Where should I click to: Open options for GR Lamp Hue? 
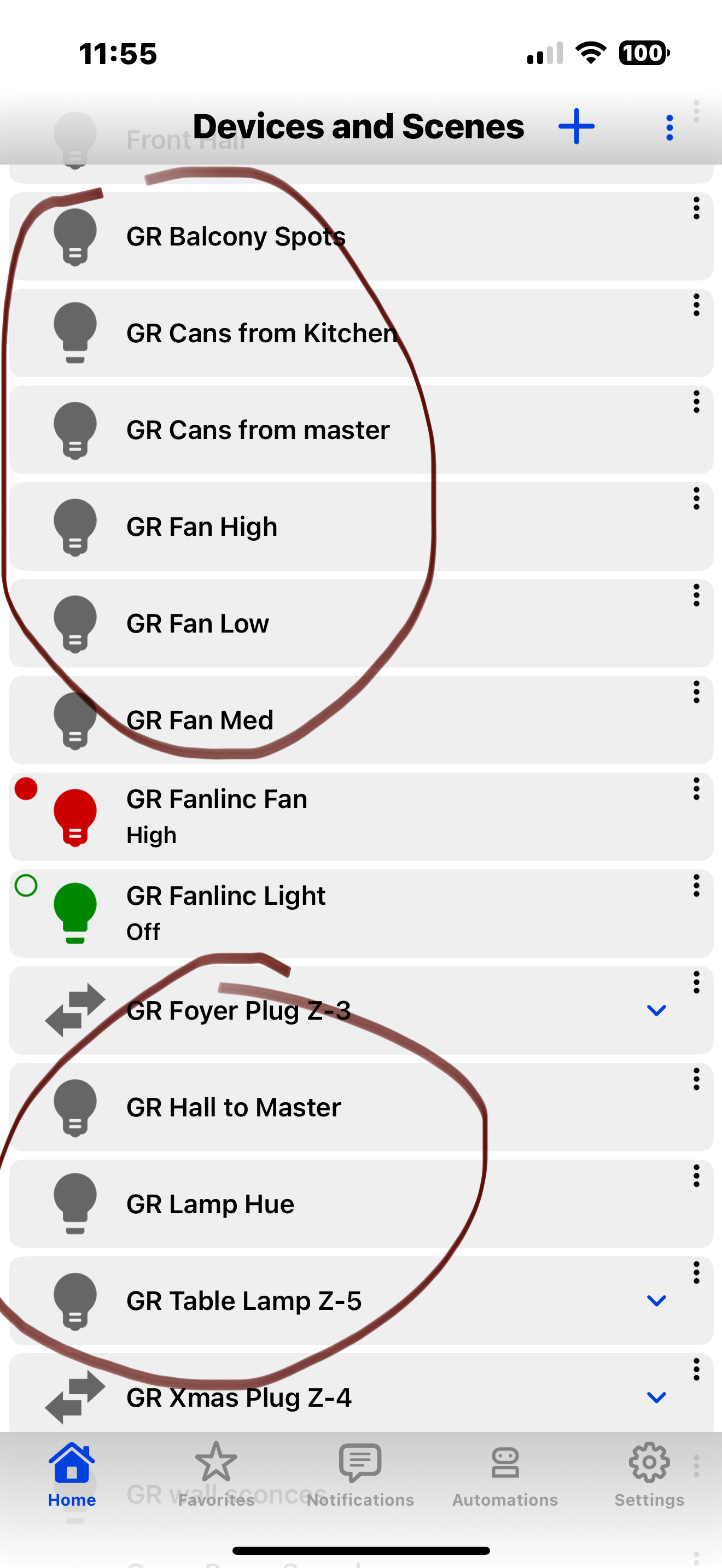(696, 1176)
